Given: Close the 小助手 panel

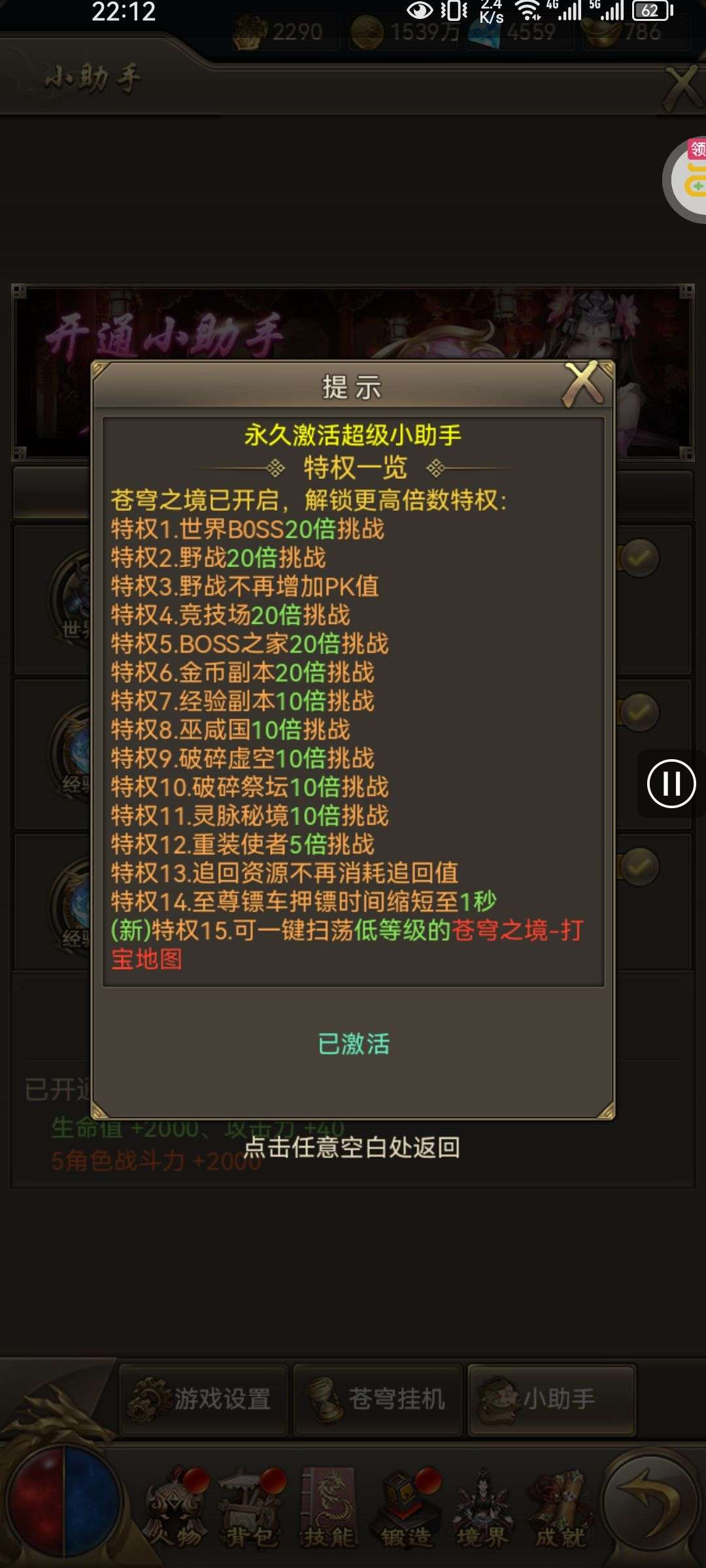Looking at the screenshot, I should coord(682,86).
